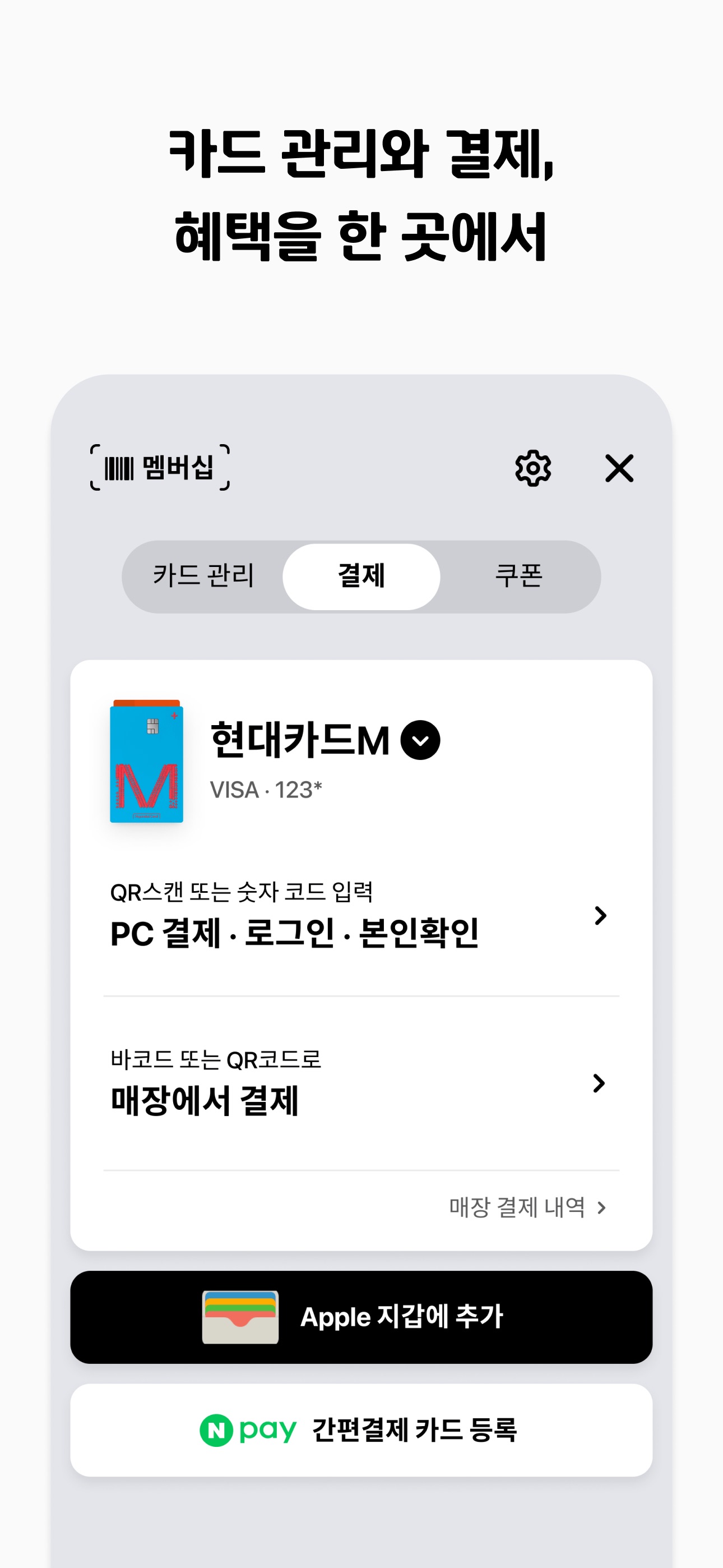This screenshot has width=723, height=1568.
Task: Open the settings gear
Action: coord(532,468)
